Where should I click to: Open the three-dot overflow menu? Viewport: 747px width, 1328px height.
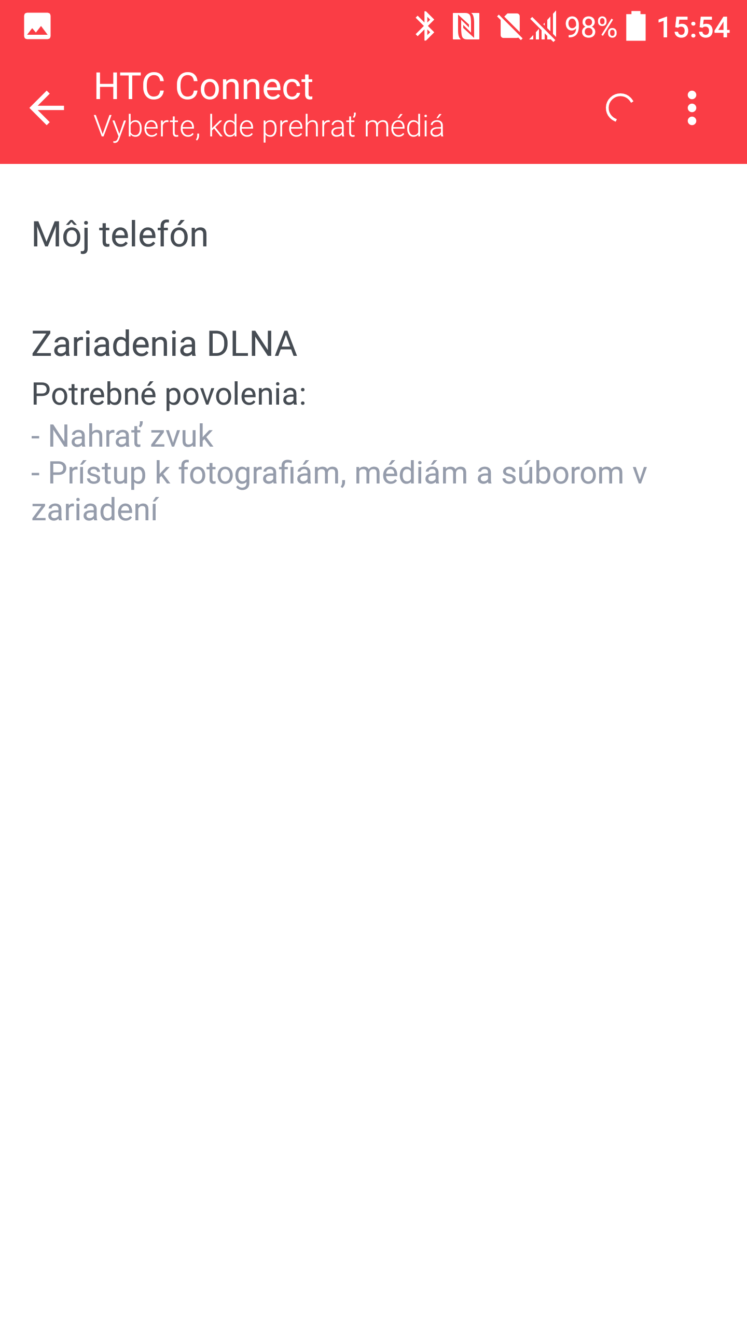(691, 108)
